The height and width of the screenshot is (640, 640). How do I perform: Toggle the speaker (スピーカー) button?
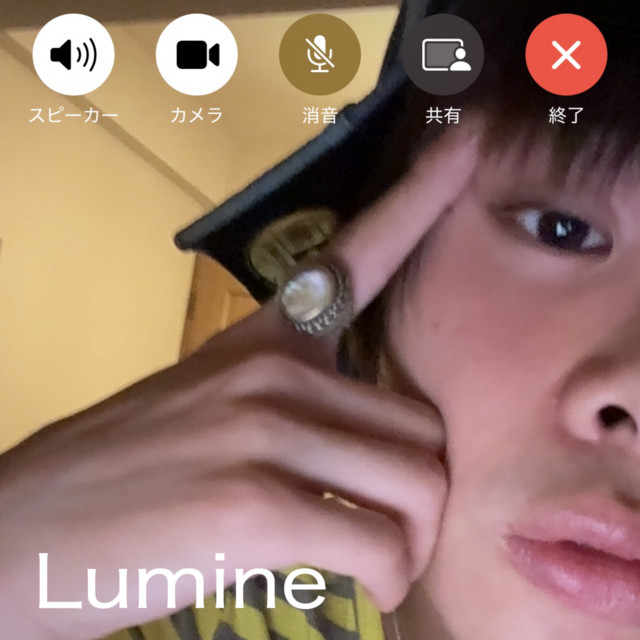[73, 55]
